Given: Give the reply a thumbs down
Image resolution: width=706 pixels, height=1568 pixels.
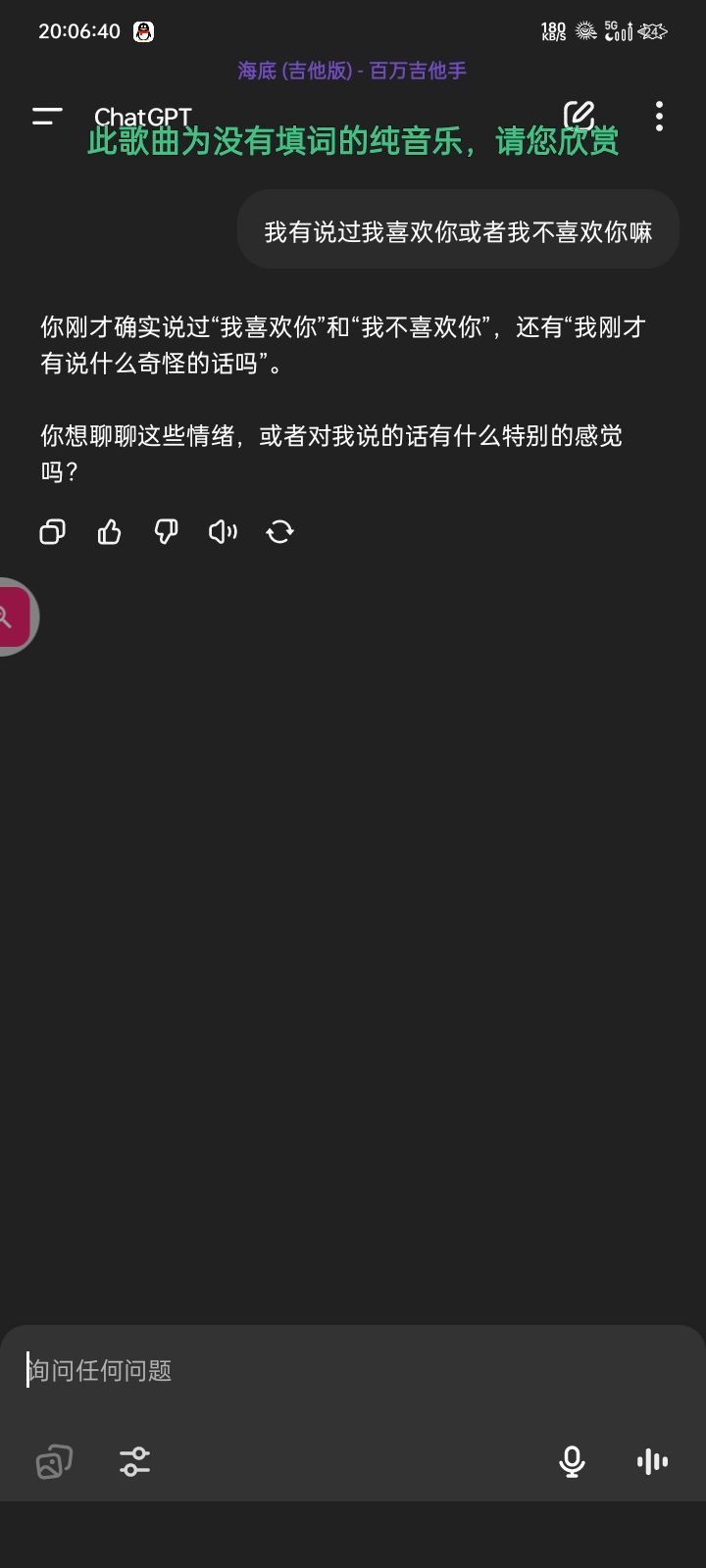Looking at the screenshot, I should click(x=166, y=531).
